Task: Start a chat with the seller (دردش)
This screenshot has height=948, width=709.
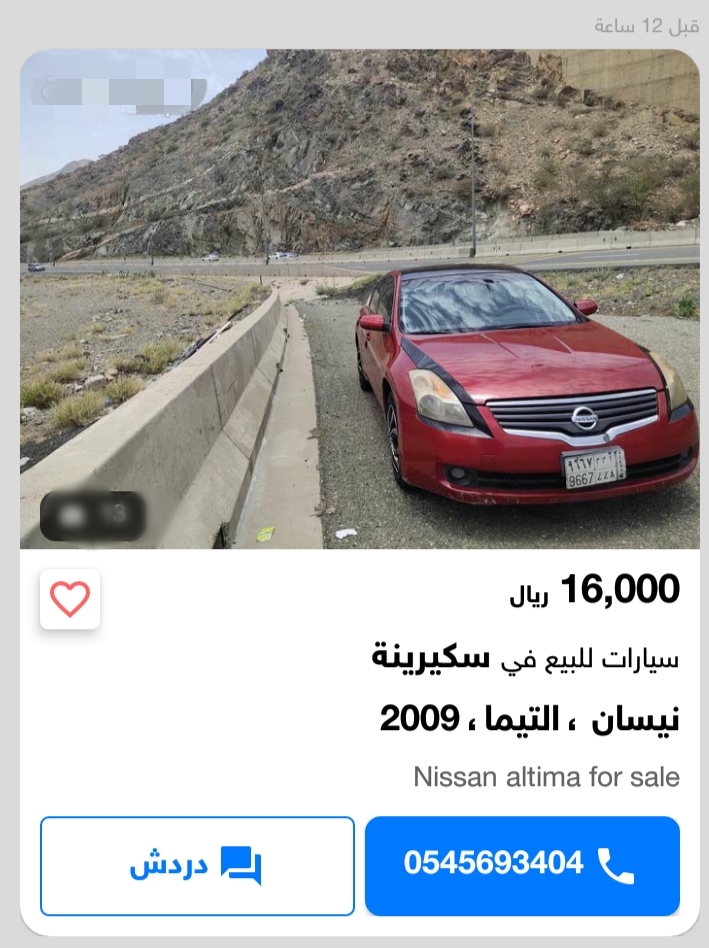Action: (197, 865)
